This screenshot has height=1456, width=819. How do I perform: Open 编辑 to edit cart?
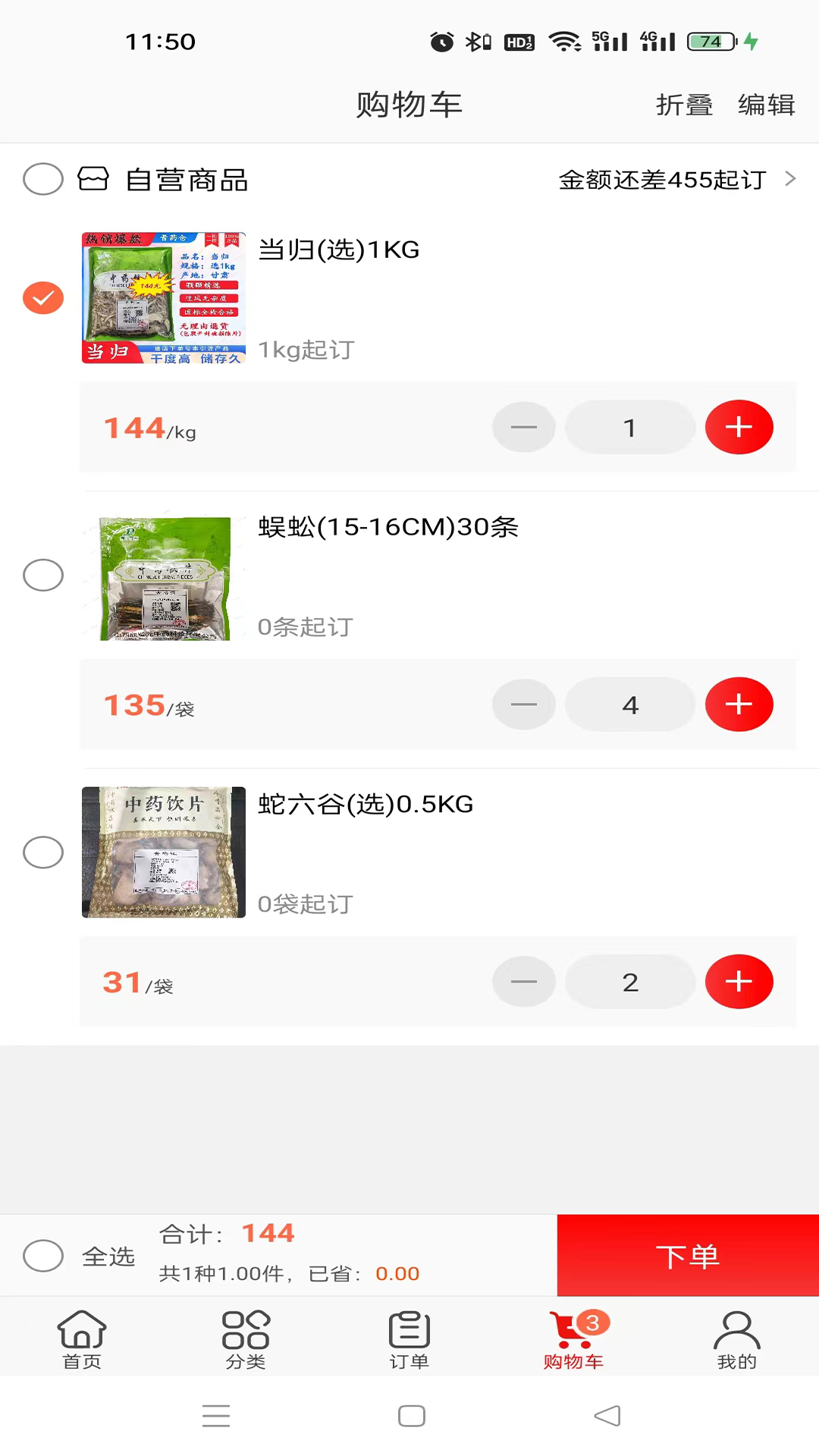point(766,105)
